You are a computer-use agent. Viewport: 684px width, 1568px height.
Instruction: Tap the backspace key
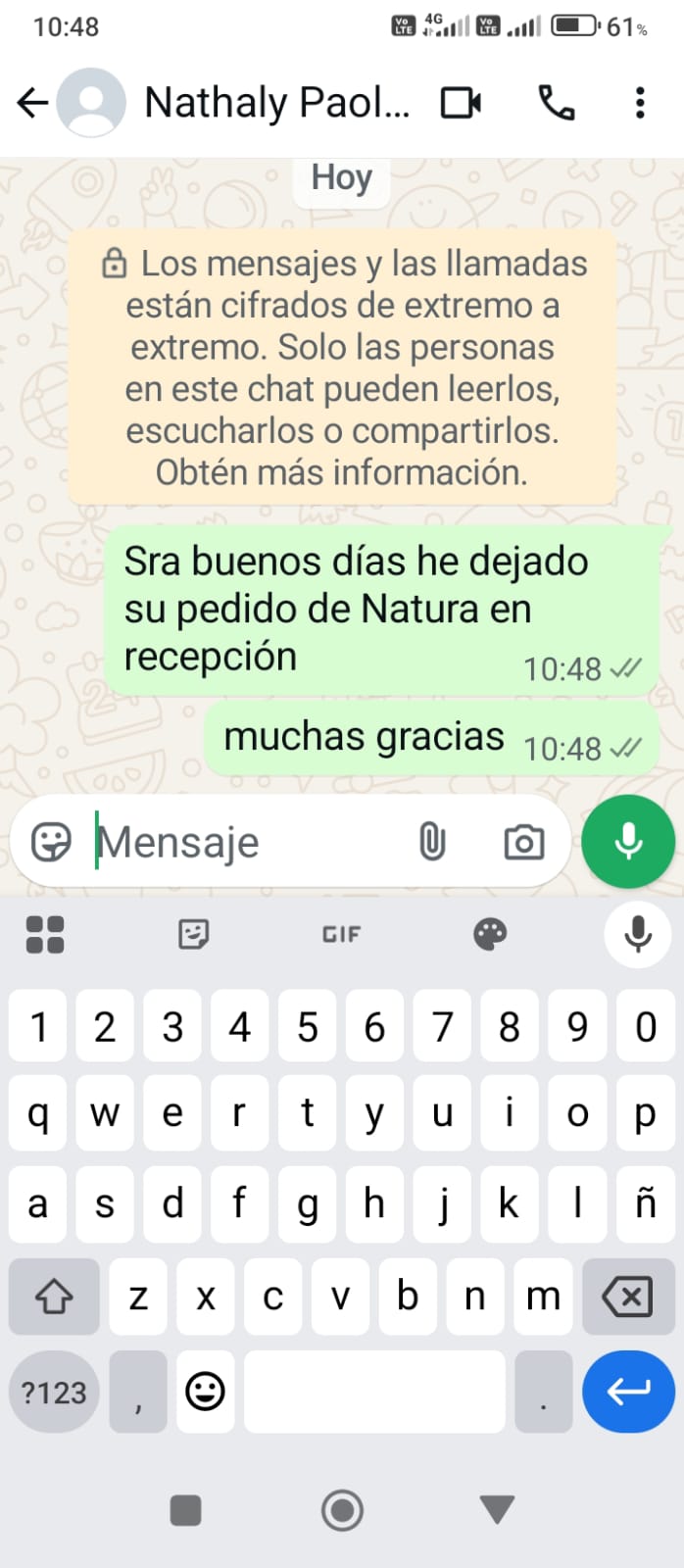click(627, 1298)
